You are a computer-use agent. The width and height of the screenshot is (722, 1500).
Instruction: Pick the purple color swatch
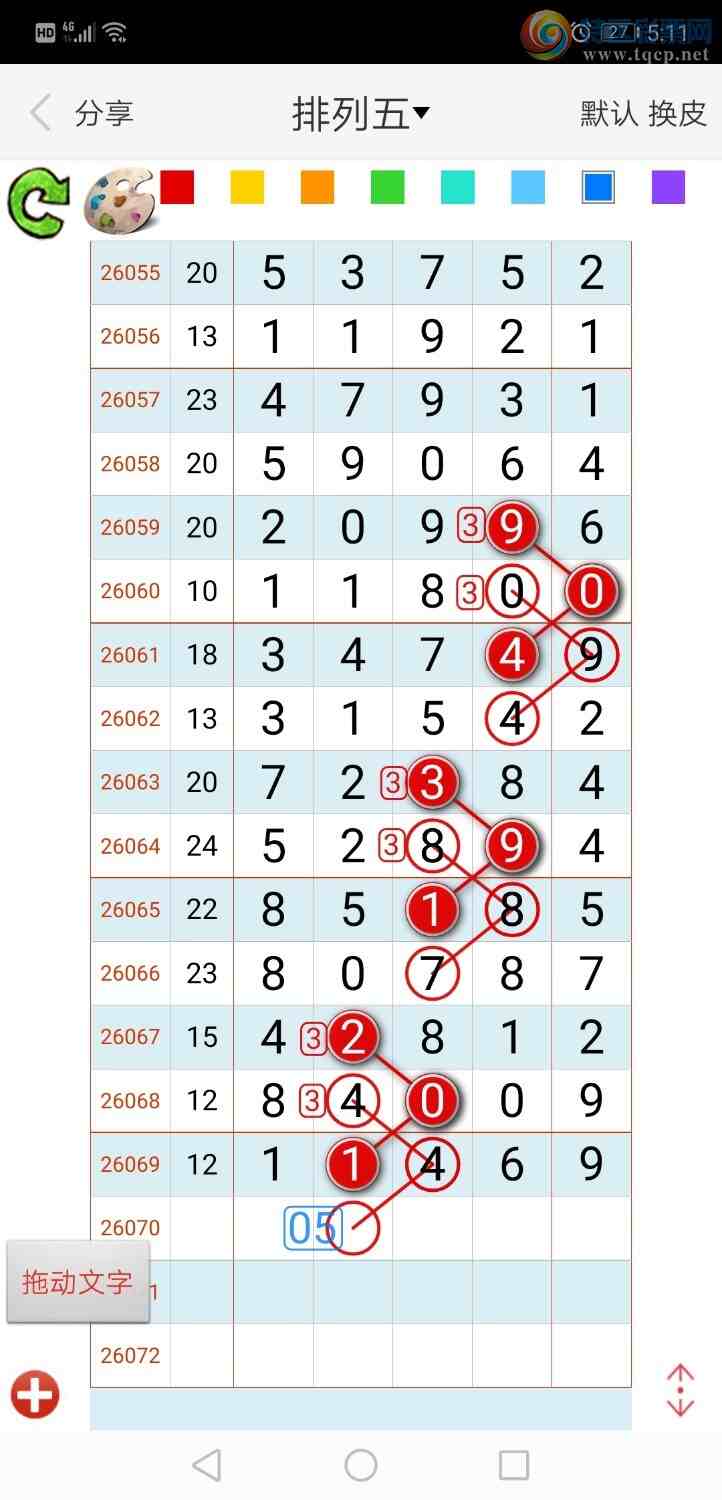point(668,187)
